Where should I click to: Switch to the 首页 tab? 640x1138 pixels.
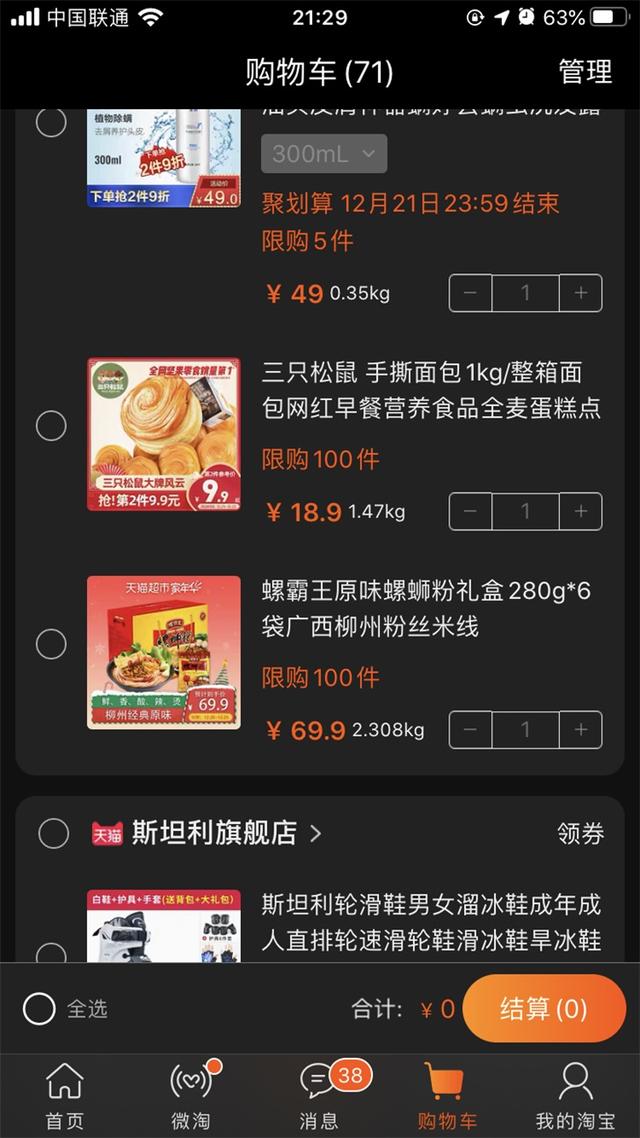[65, 1095]
